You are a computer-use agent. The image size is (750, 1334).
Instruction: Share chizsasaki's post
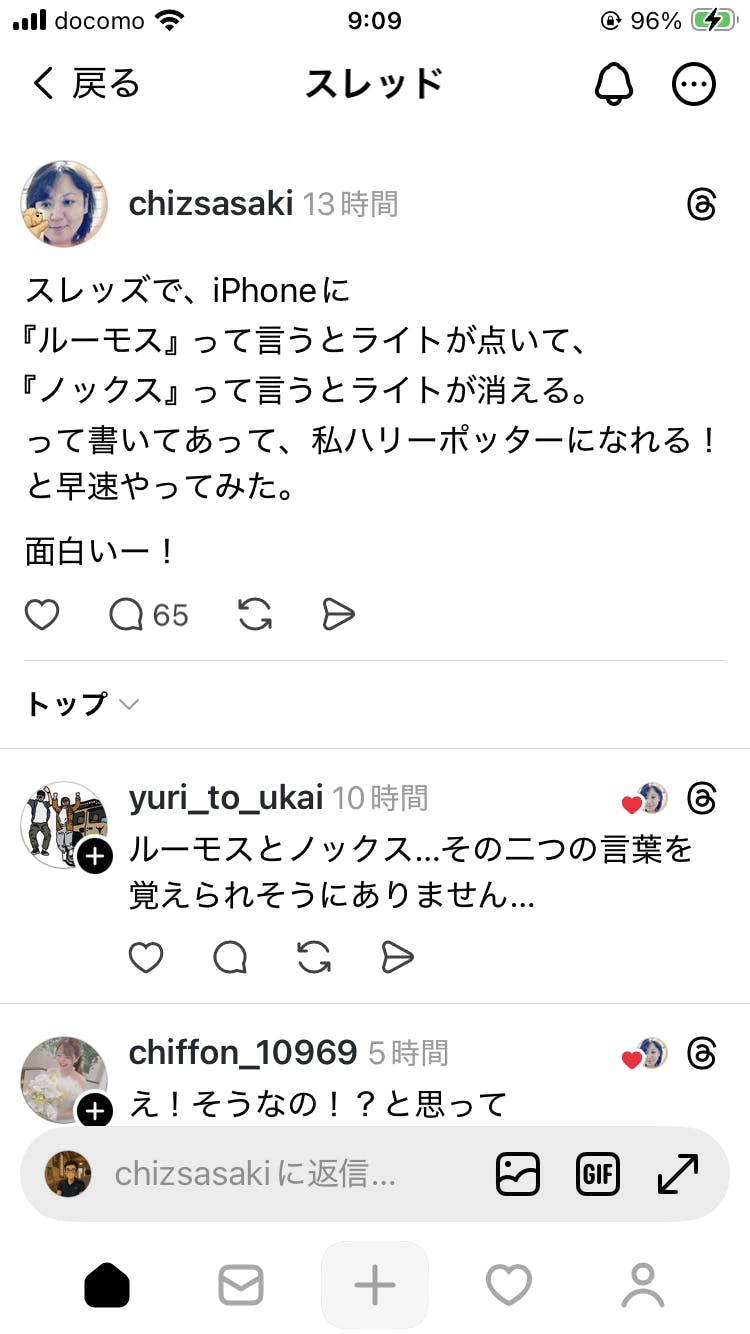[339, 615]
